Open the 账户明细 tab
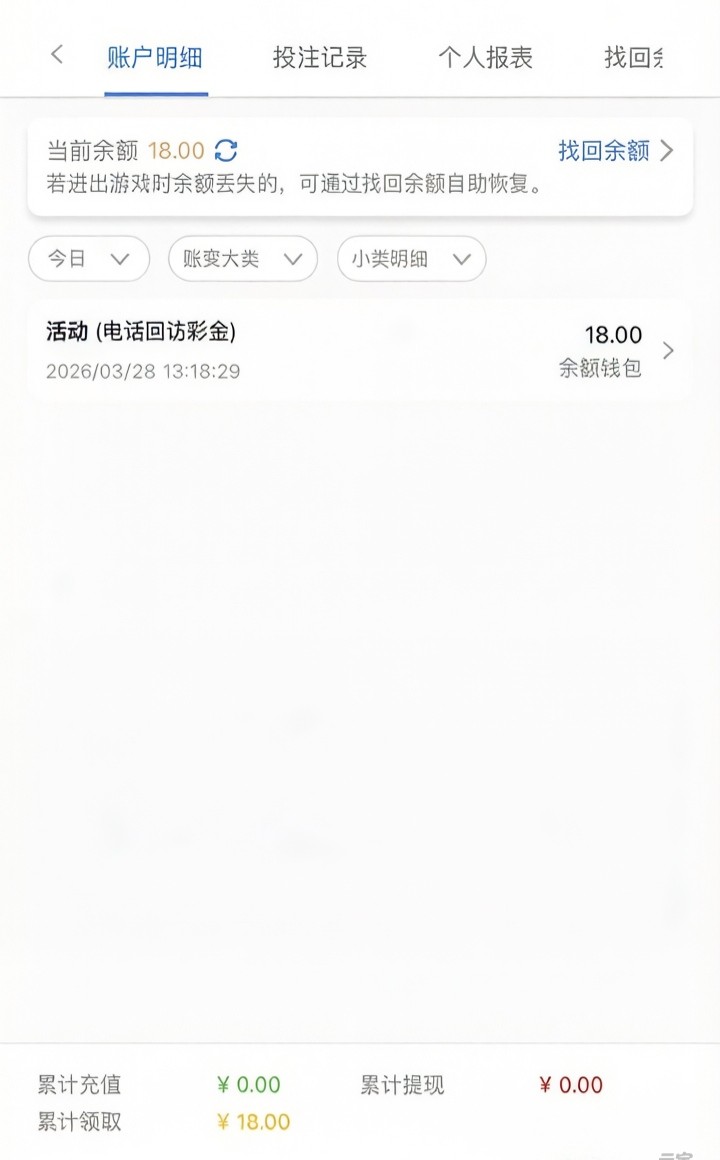This screenshot has height=1160, width=720. [x=155, y=58]
